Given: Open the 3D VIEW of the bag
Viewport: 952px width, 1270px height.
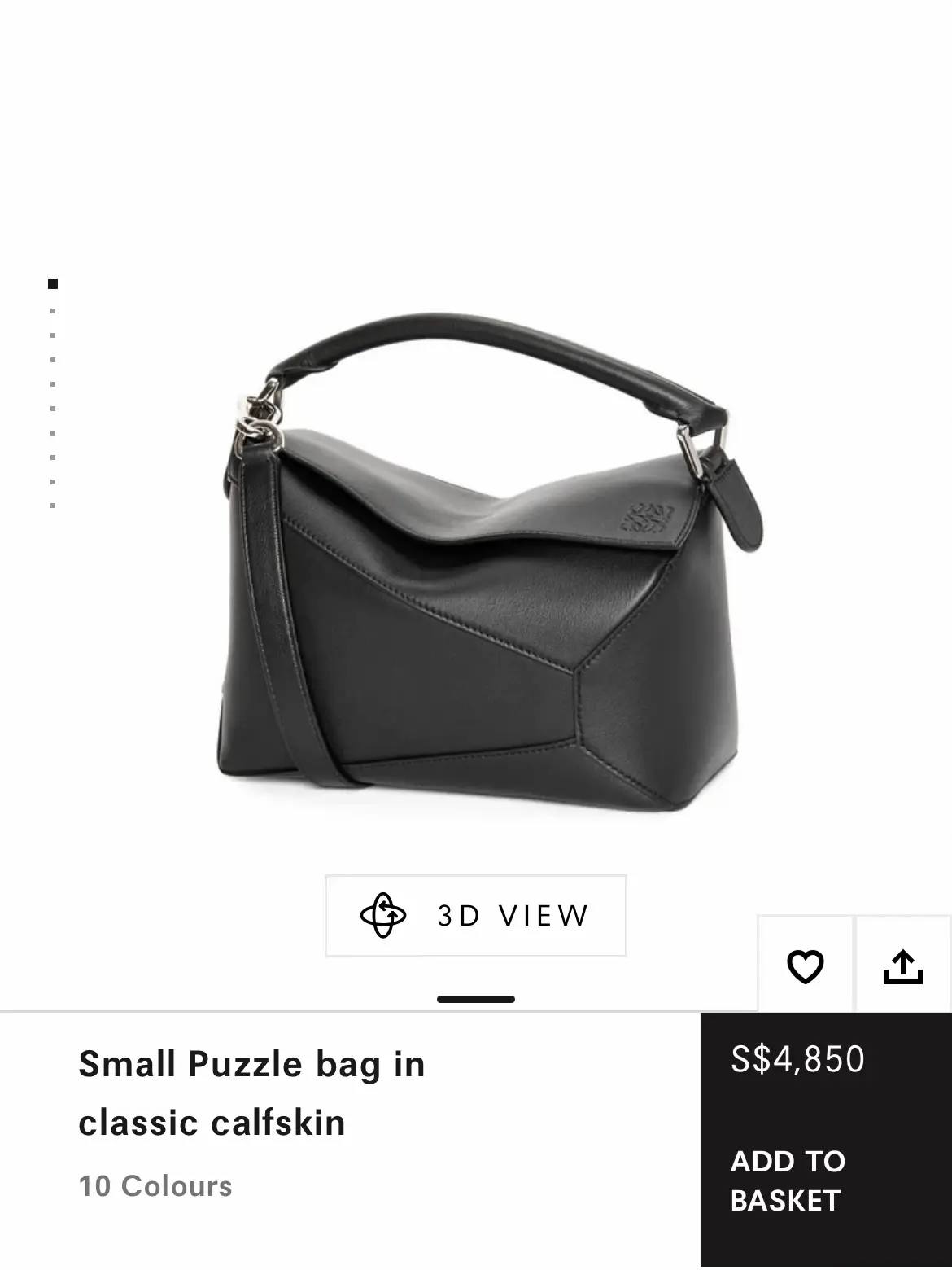Looking at the screenshot, I should tap(476, 916).
